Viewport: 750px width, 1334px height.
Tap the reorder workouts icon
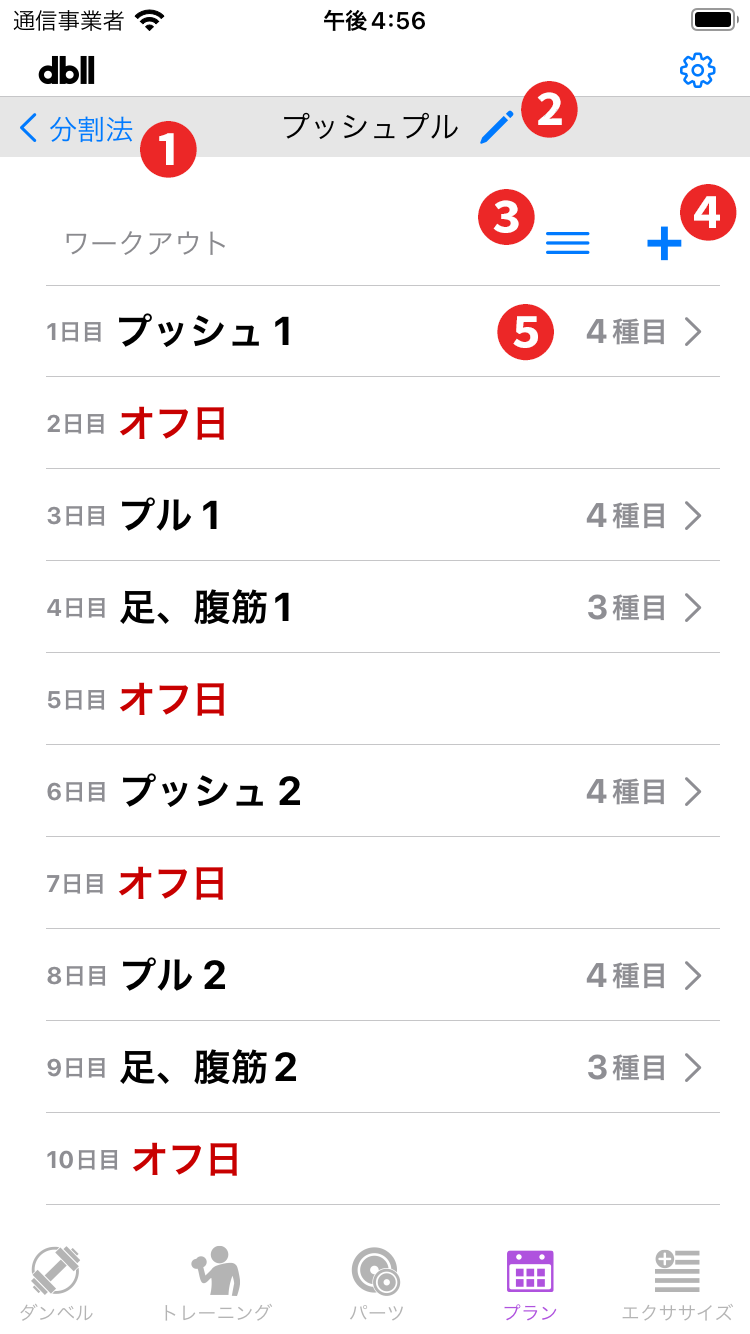567,243
